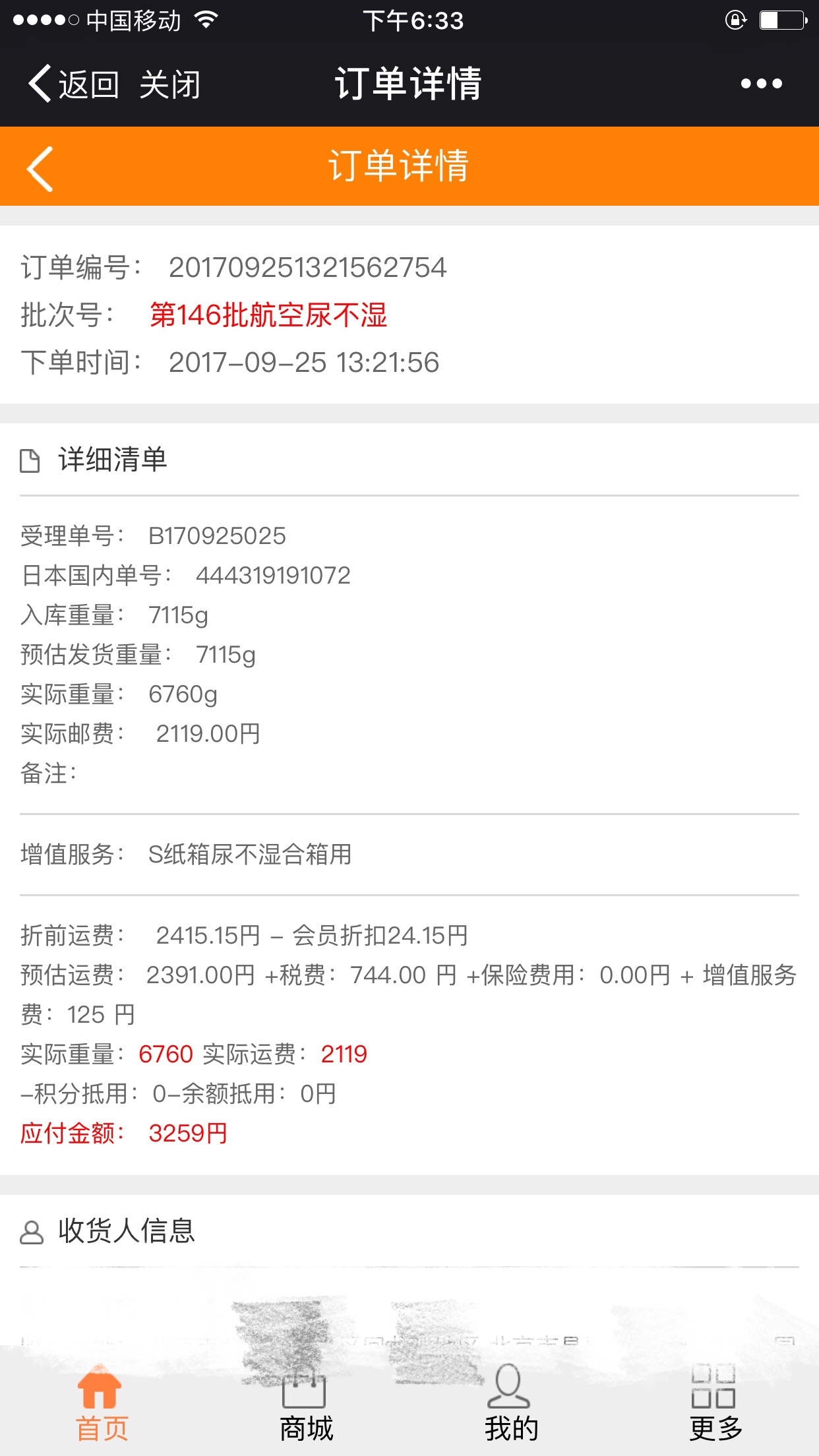819x1456 pixels.
Task: Open the 更多 tab
Action: pos(716,1403)
